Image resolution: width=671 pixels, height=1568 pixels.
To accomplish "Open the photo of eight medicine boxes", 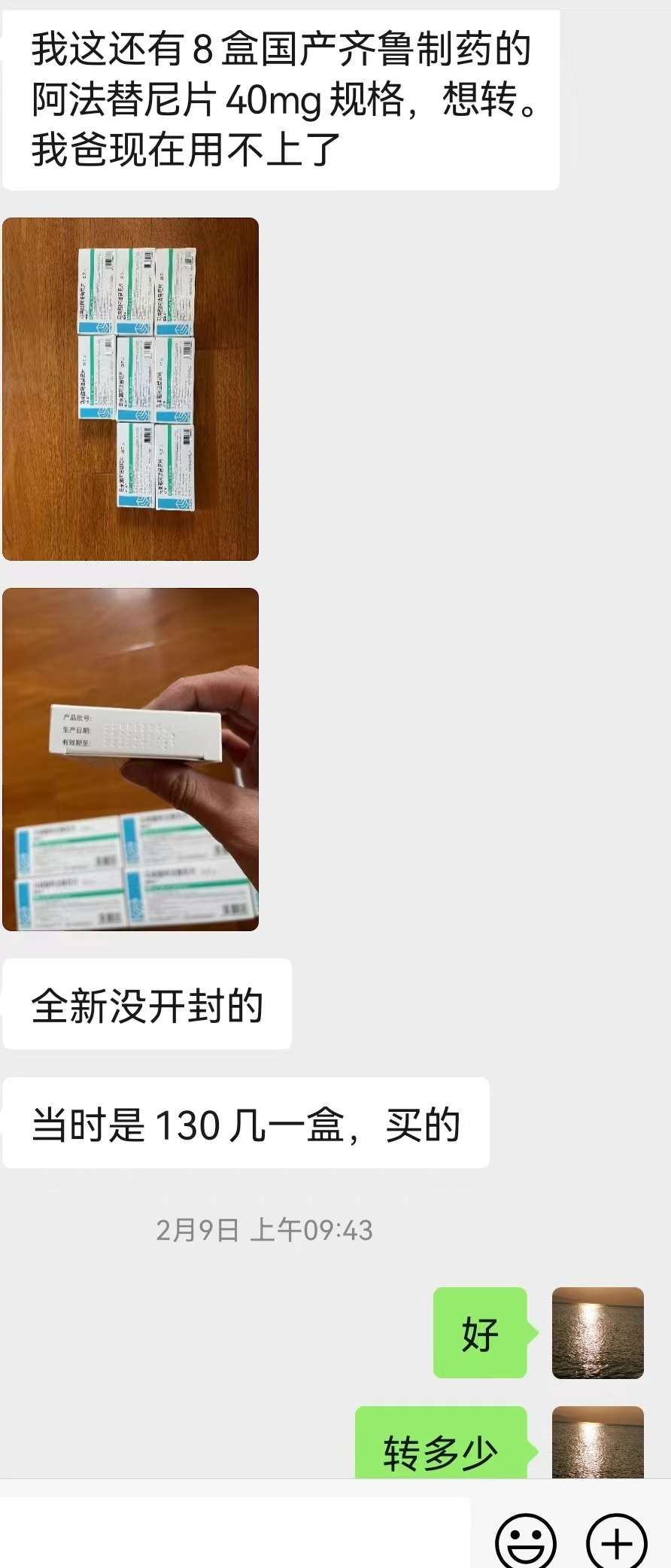I will click(x=130, y=388).
